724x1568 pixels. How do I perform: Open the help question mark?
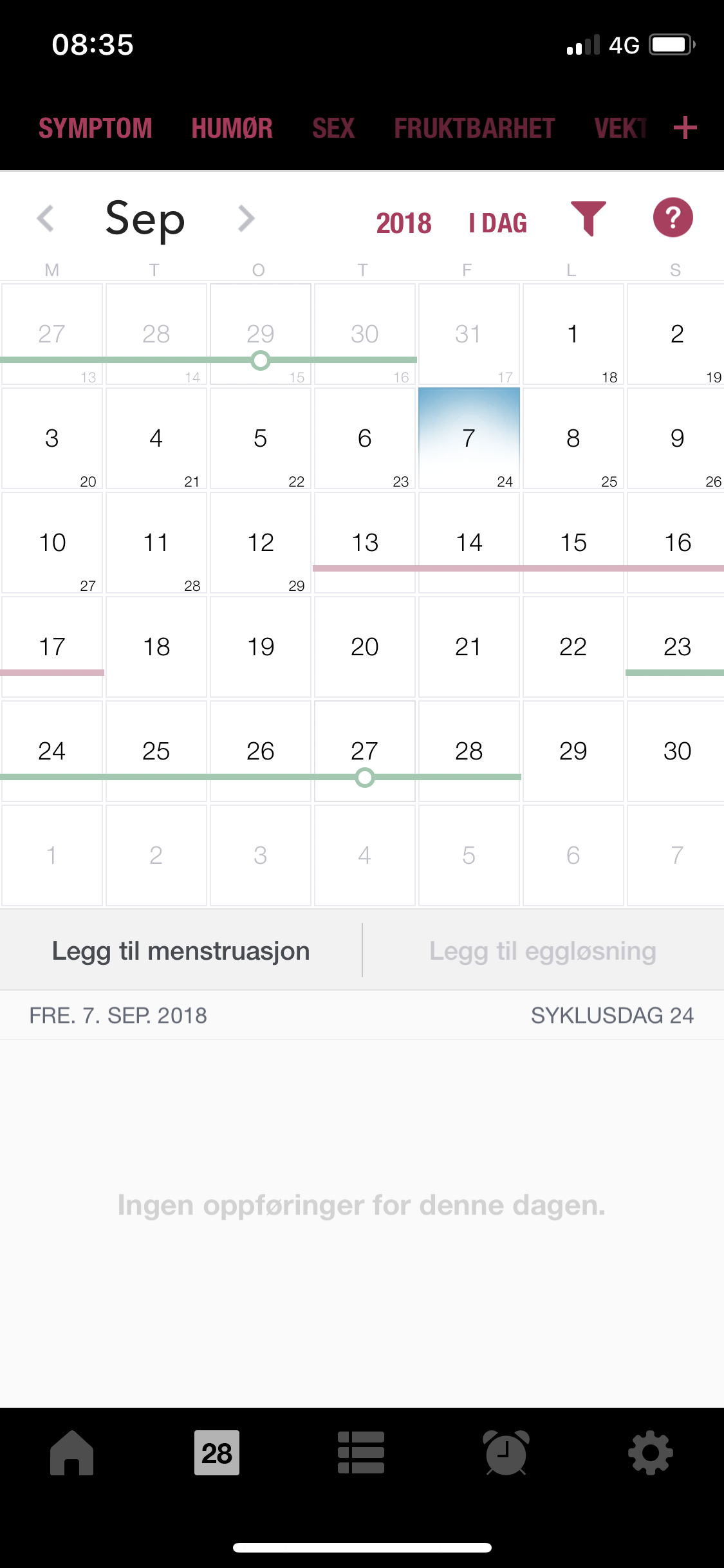pyautogui.click(x=673, y=218)
